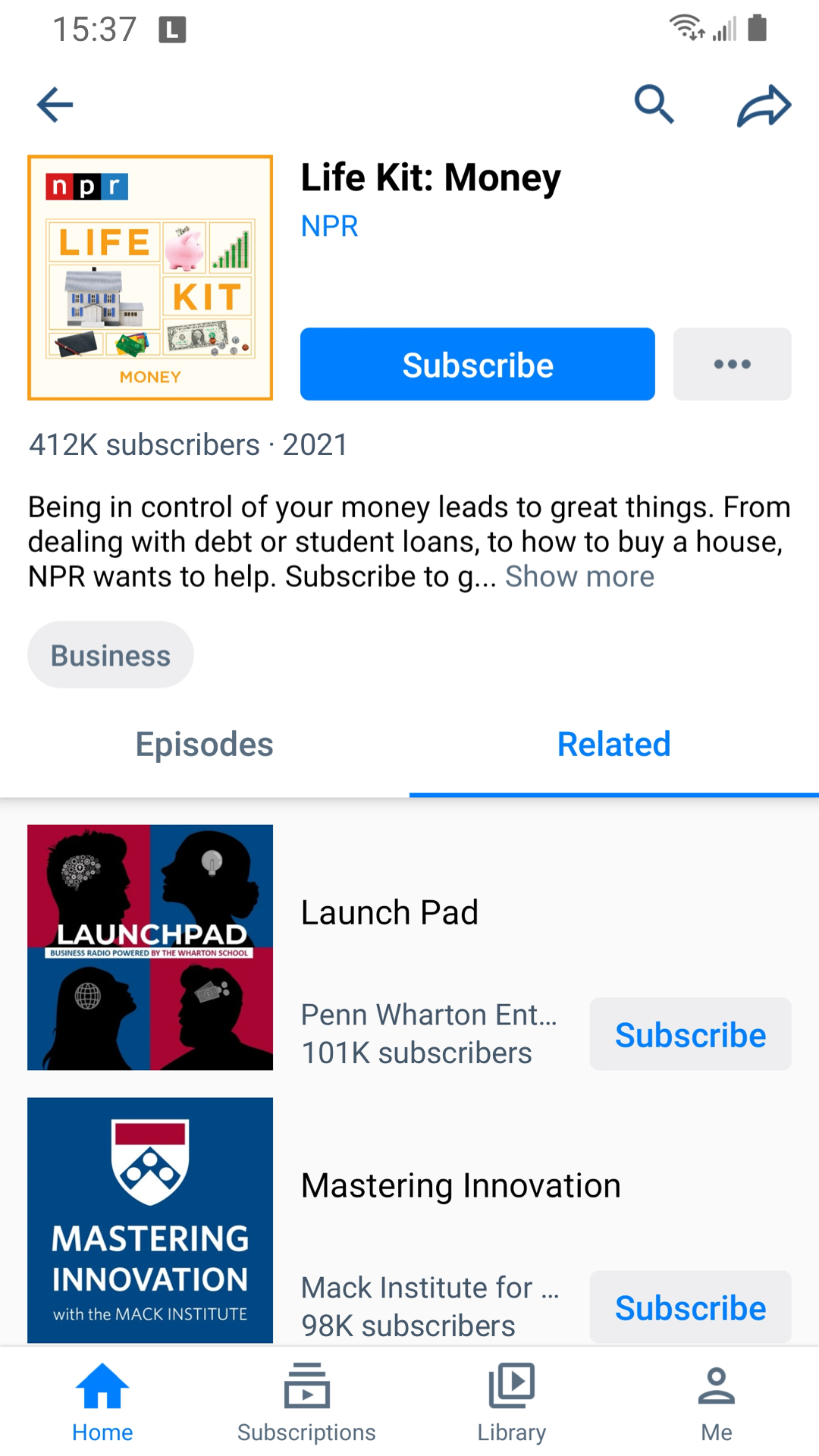This screenshot has width=819, height=1456.
Task: Expand description with Show more
Action: point(579,576)
